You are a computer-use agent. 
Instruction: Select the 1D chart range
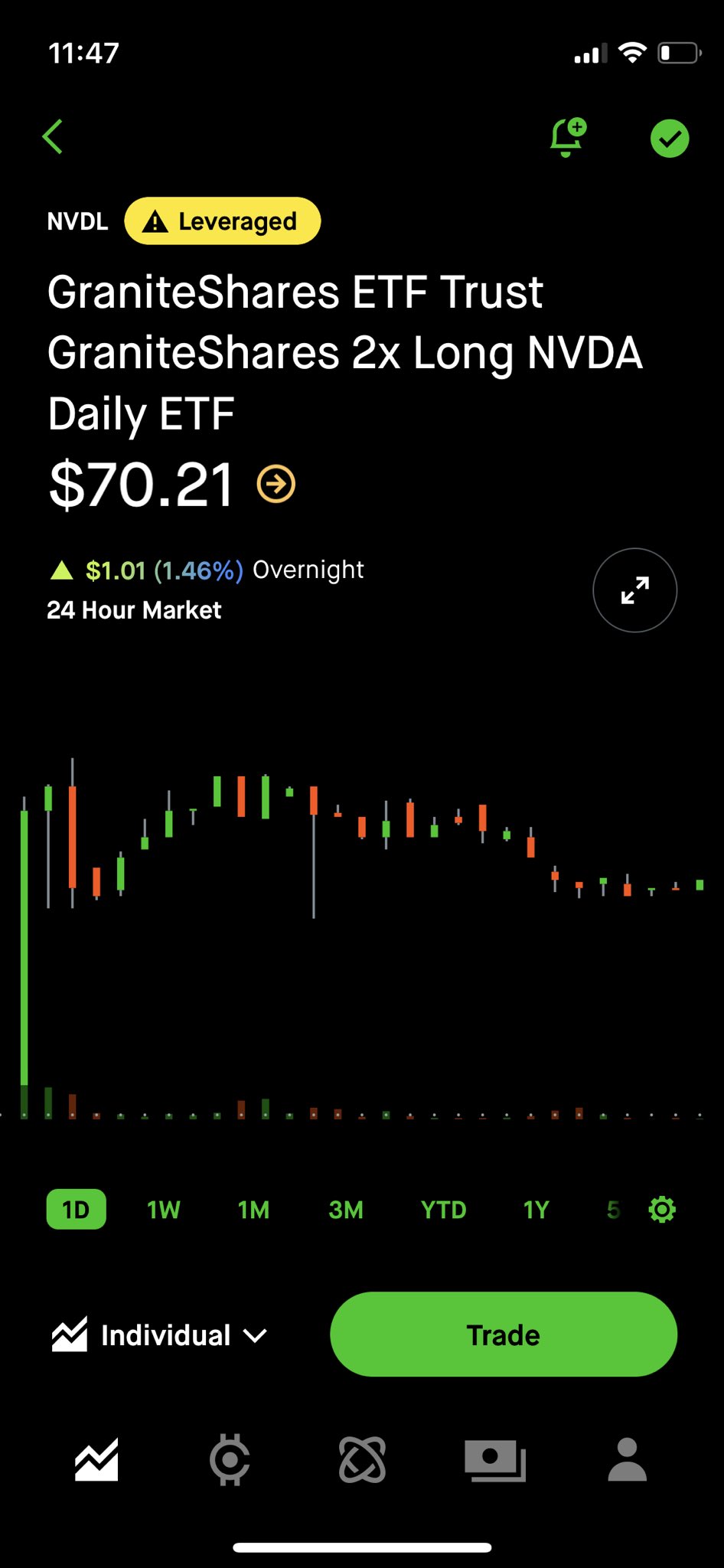click(x=76, y=1210)
